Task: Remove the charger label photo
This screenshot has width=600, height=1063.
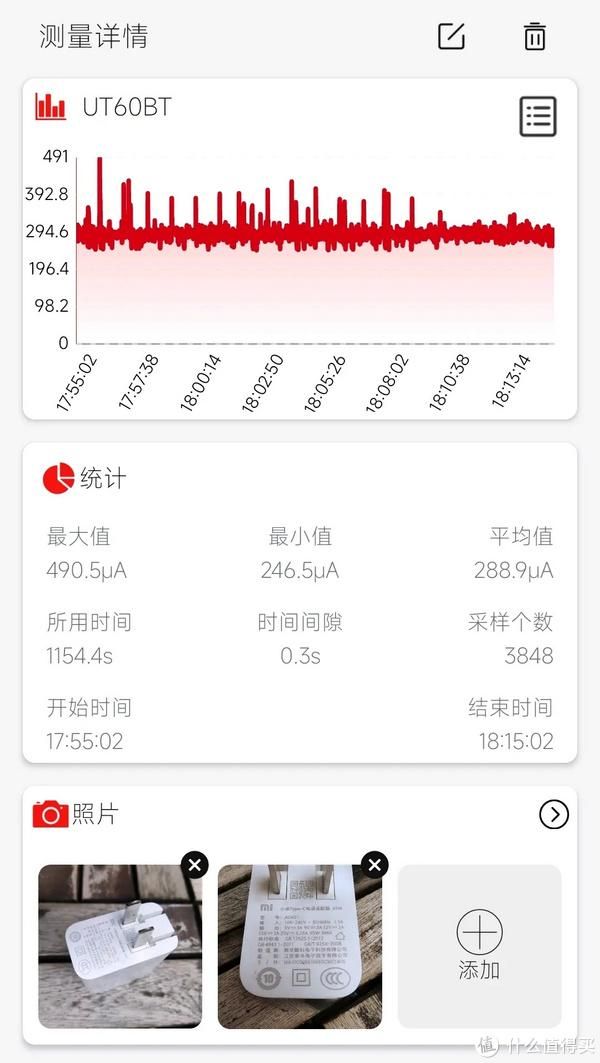Action: [375, 865]
